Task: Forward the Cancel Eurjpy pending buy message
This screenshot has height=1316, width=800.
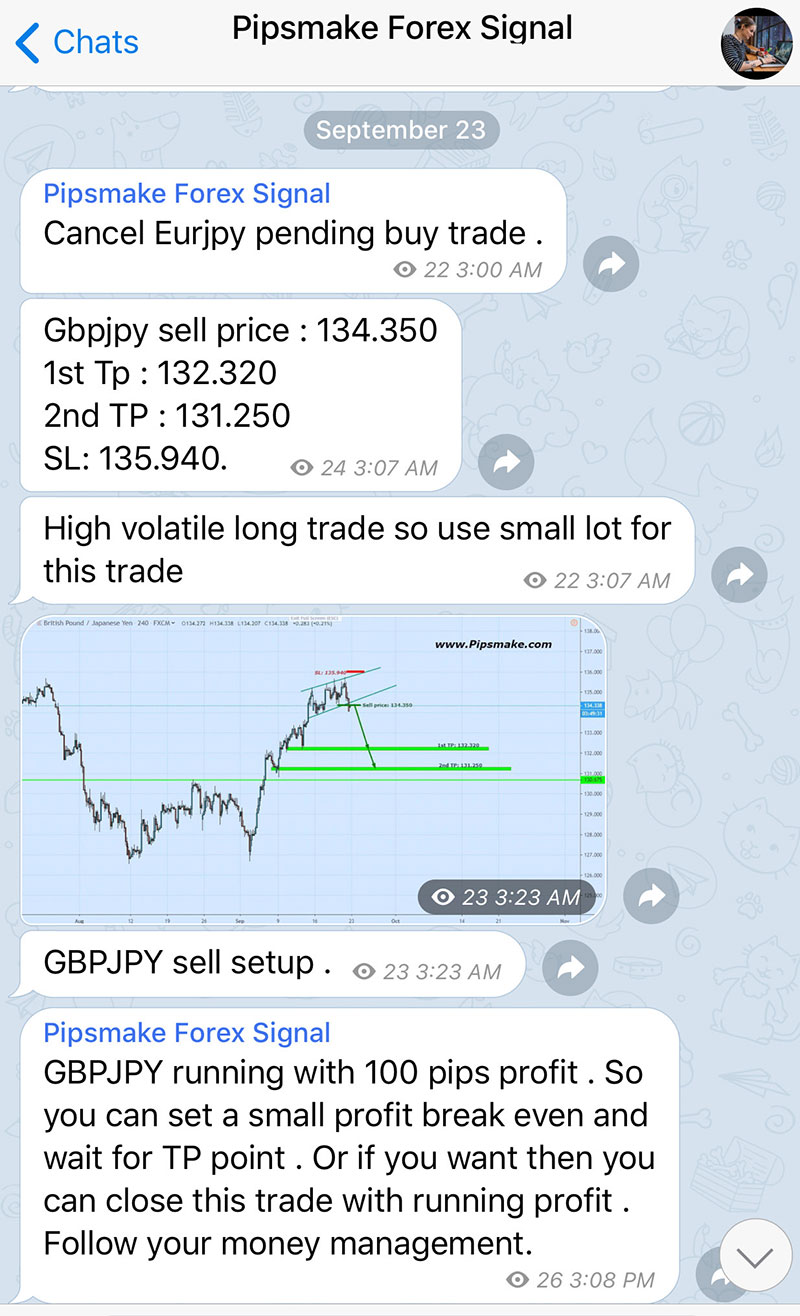Action: tap(611, 264)
